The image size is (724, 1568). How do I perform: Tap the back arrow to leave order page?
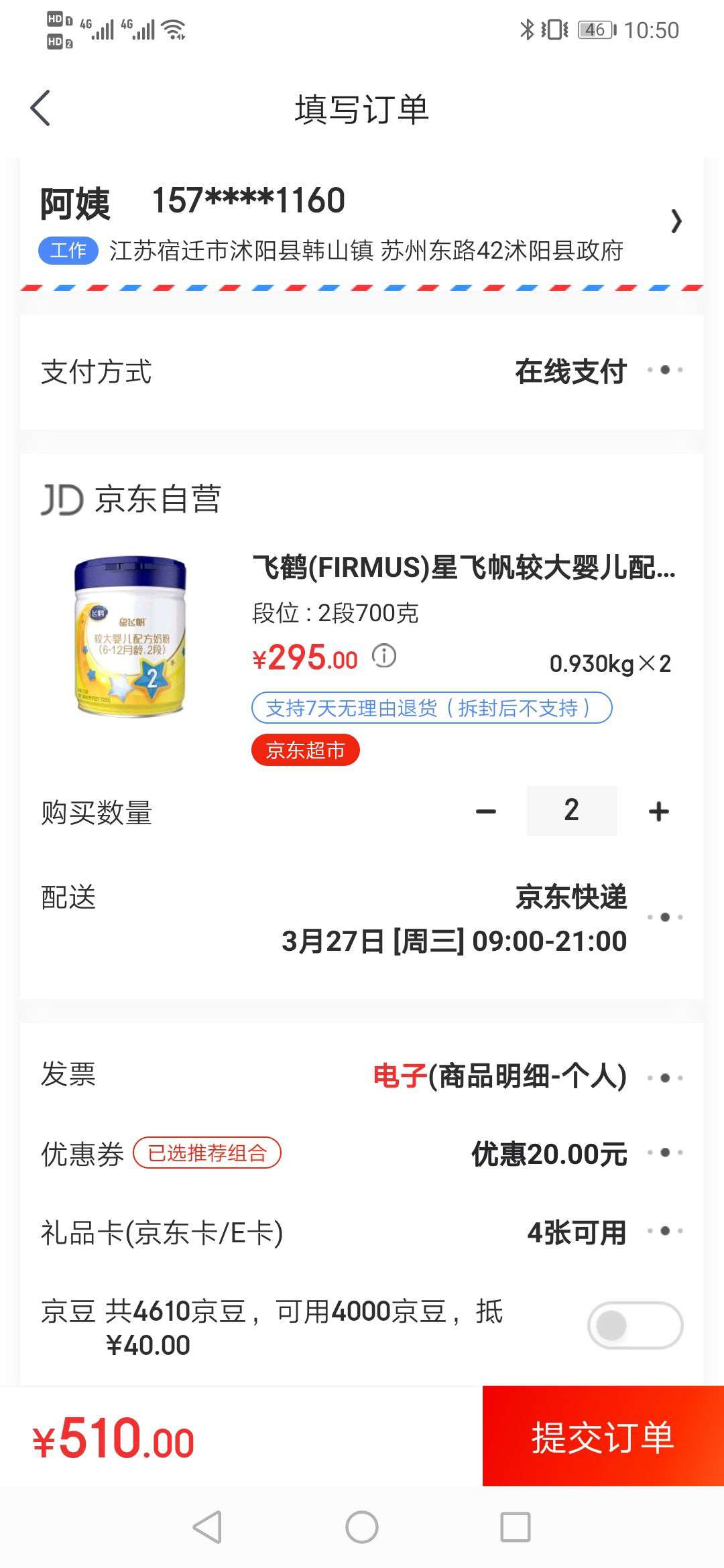42,107
